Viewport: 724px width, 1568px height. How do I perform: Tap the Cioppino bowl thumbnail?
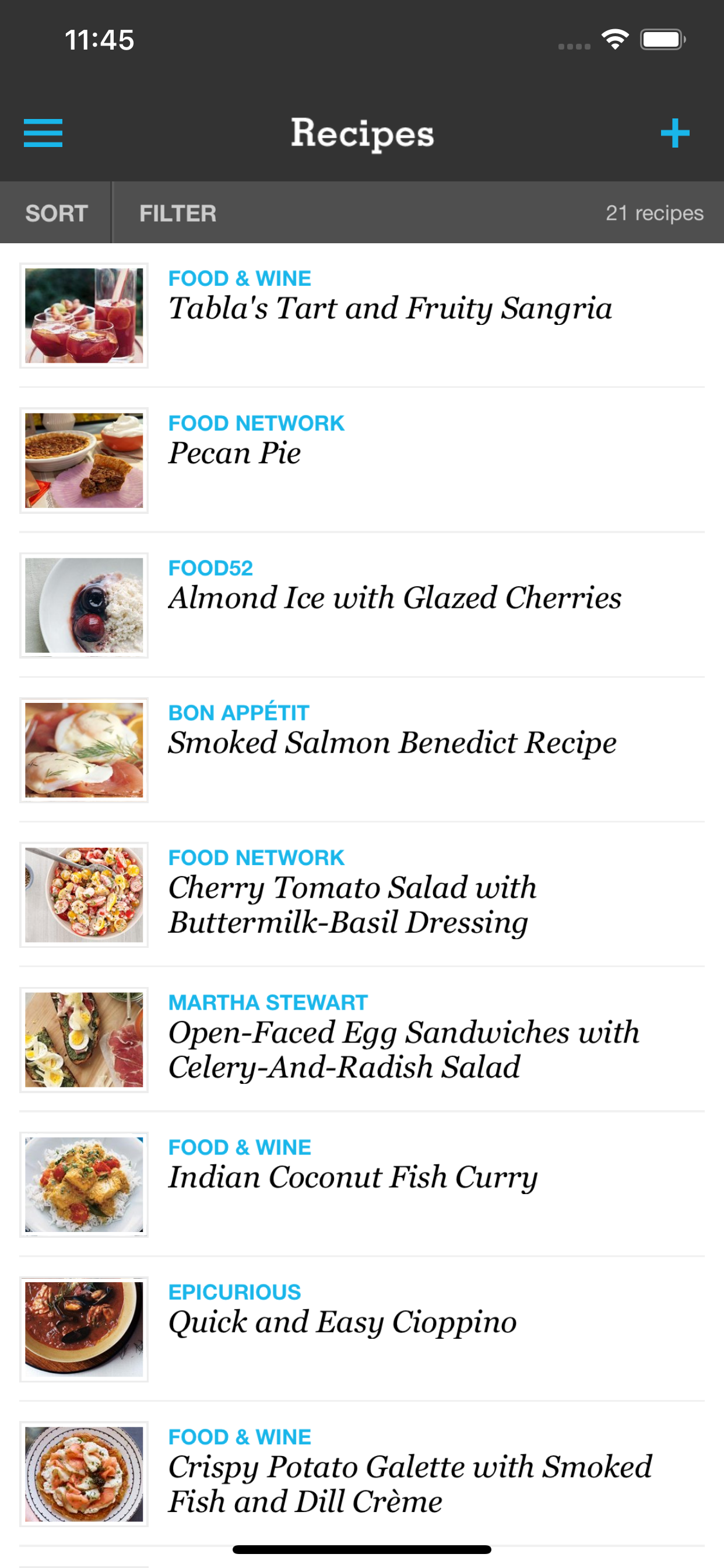point(84,1327)
